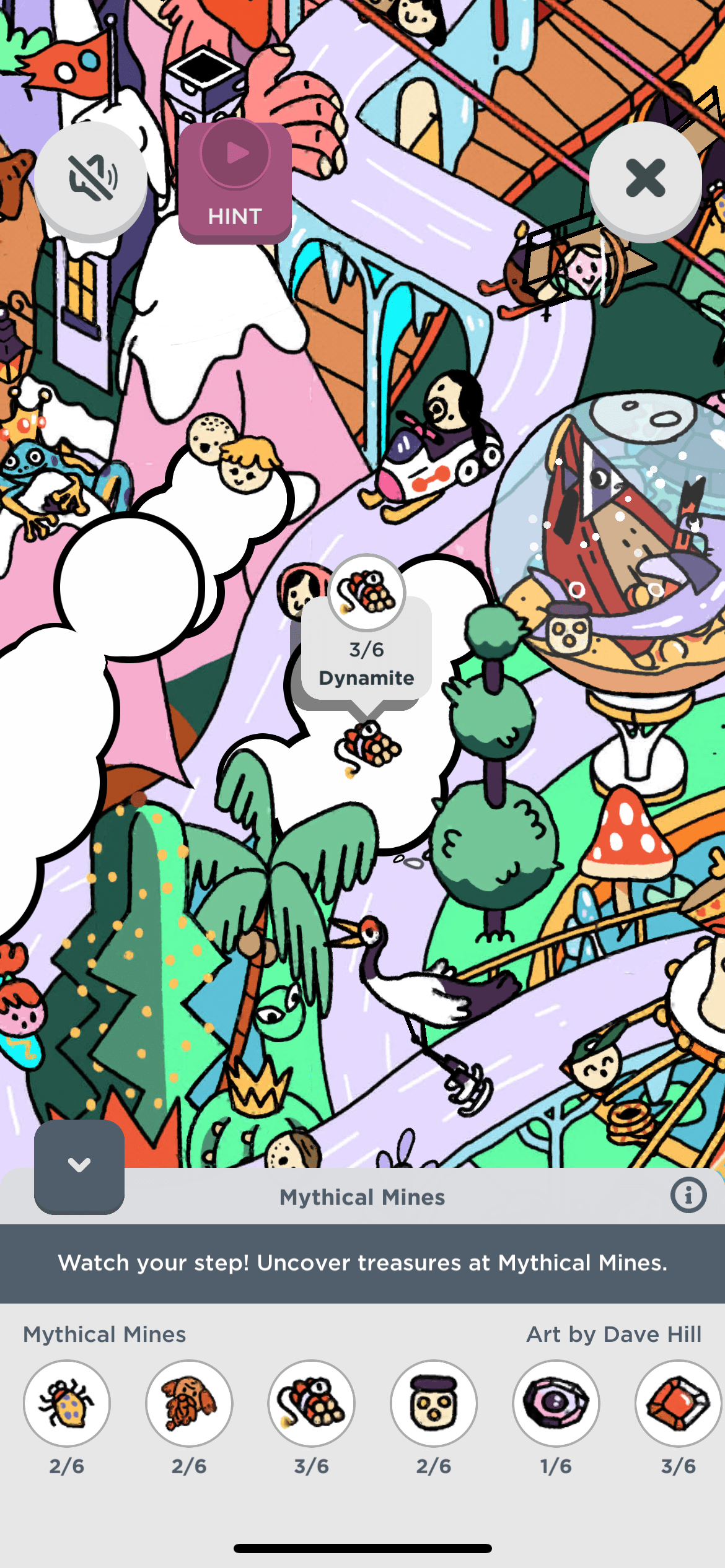
Task: Select the purple gem ring item showing 1/6
Action: click(556, 1403)
